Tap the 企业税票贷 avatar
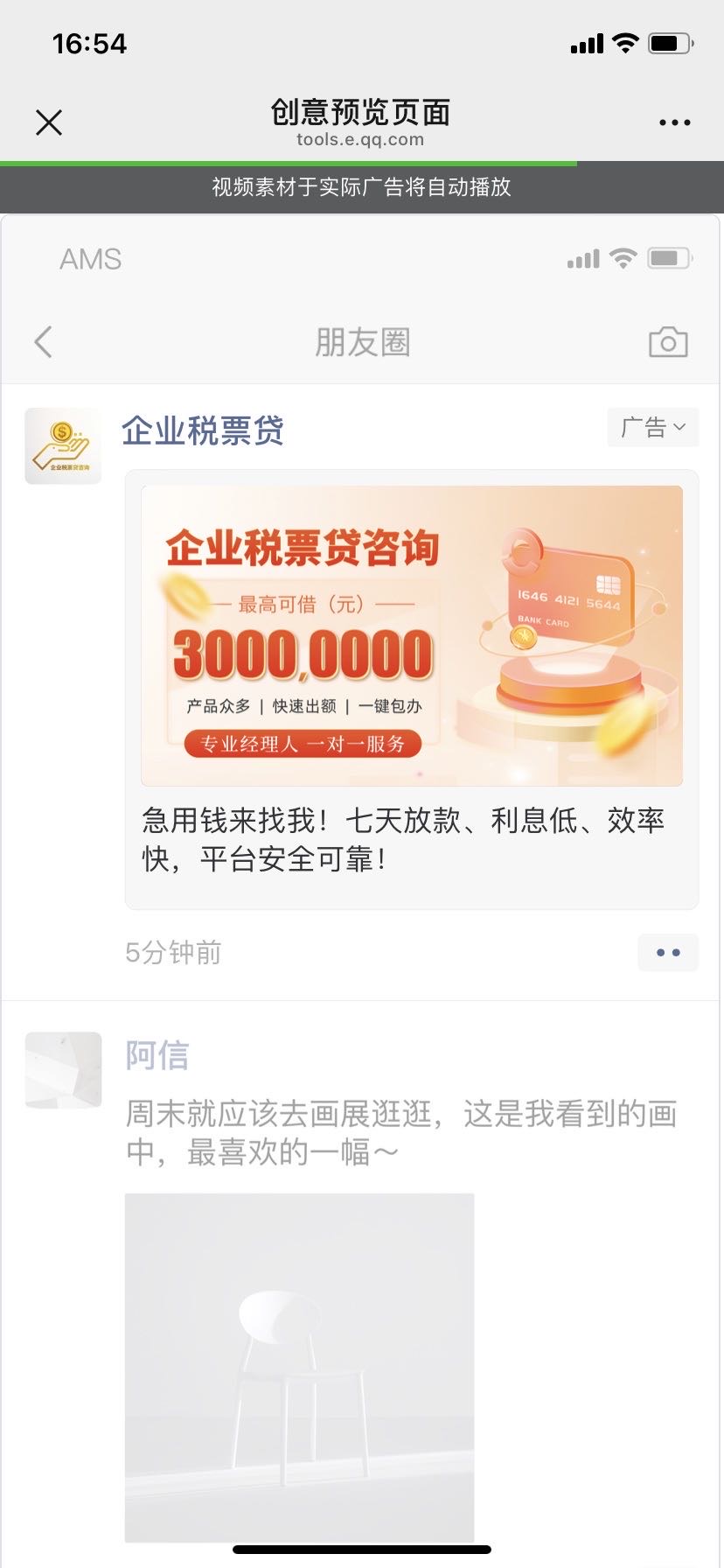Viewport: 724px width, 1568px height. click(63, 445)
